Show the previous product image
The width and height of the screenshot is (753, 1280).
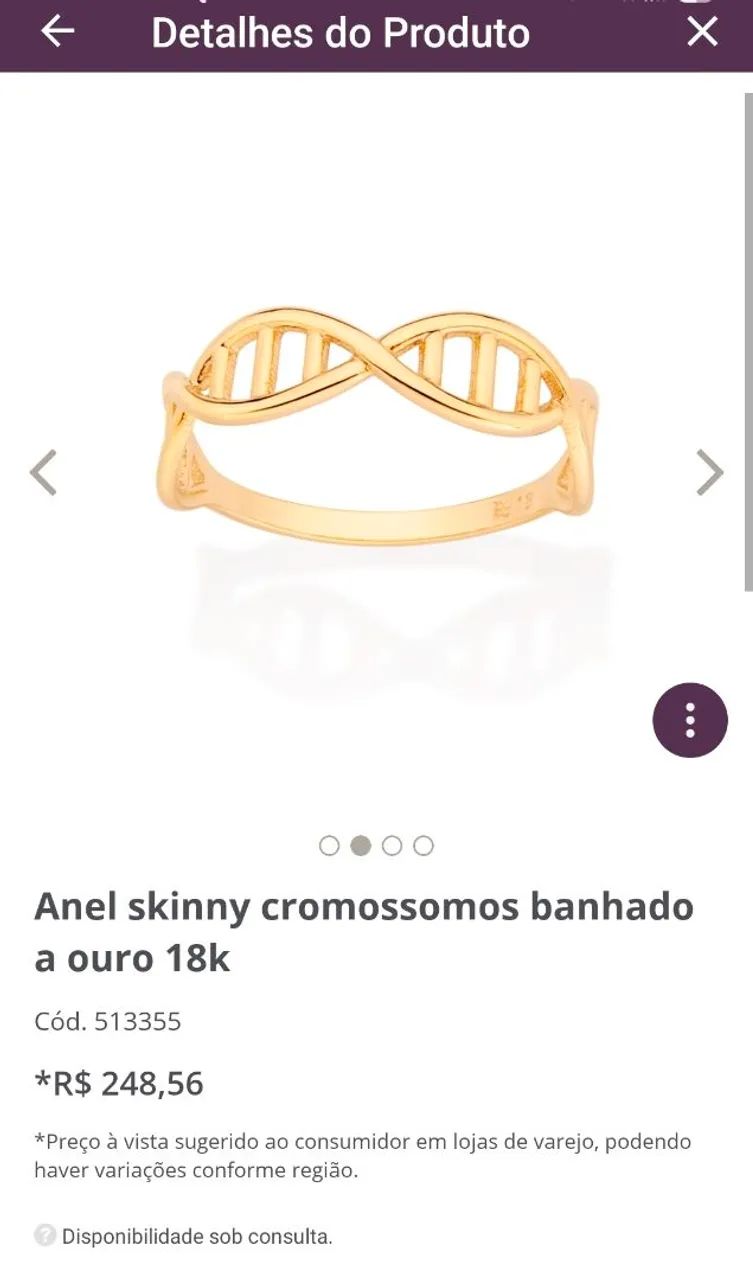(x=43, y=473)
